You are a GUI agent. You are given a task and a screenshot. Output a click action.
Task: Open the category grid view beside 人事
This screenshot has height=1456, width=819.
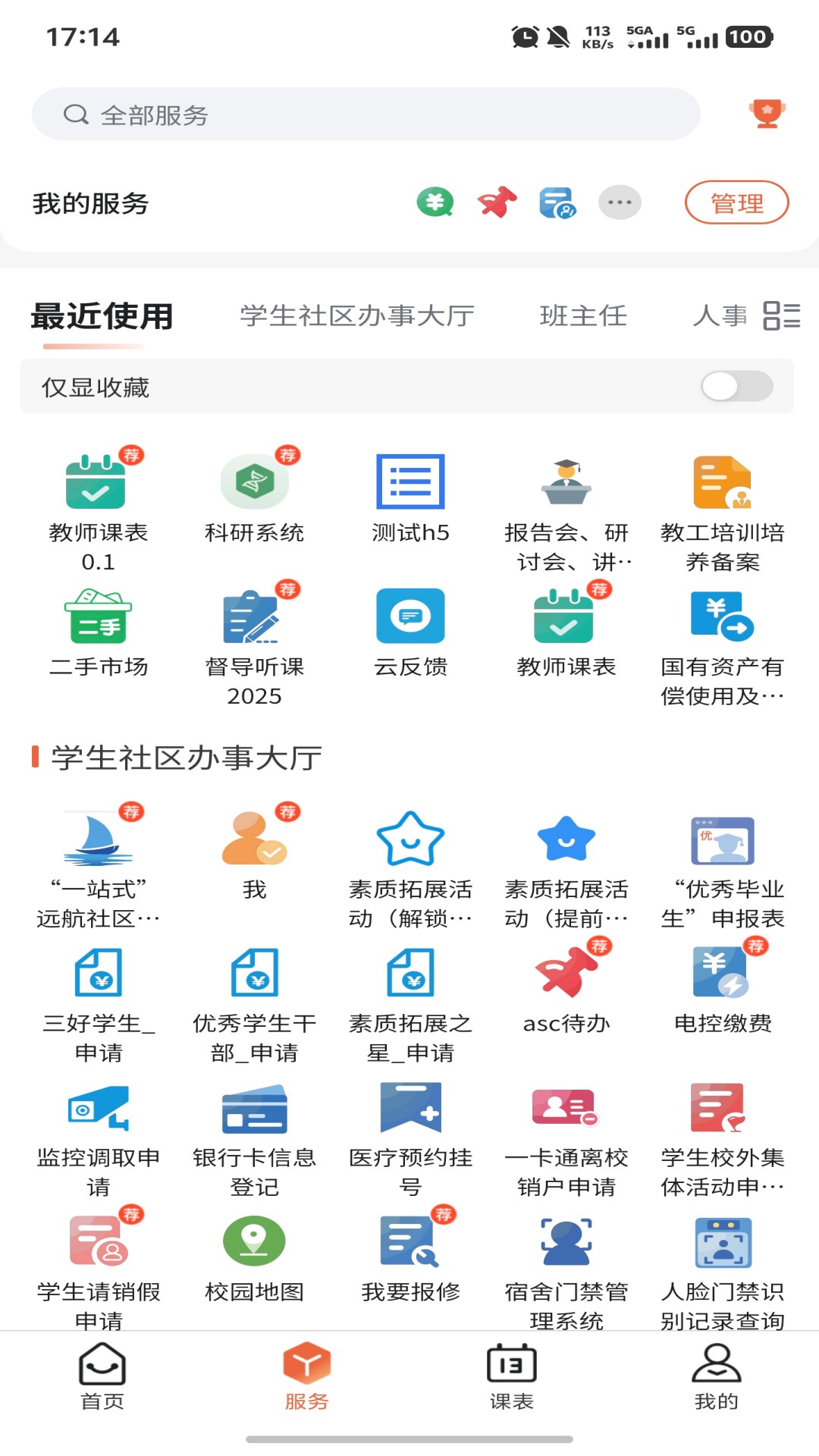(x=781, y=315)
